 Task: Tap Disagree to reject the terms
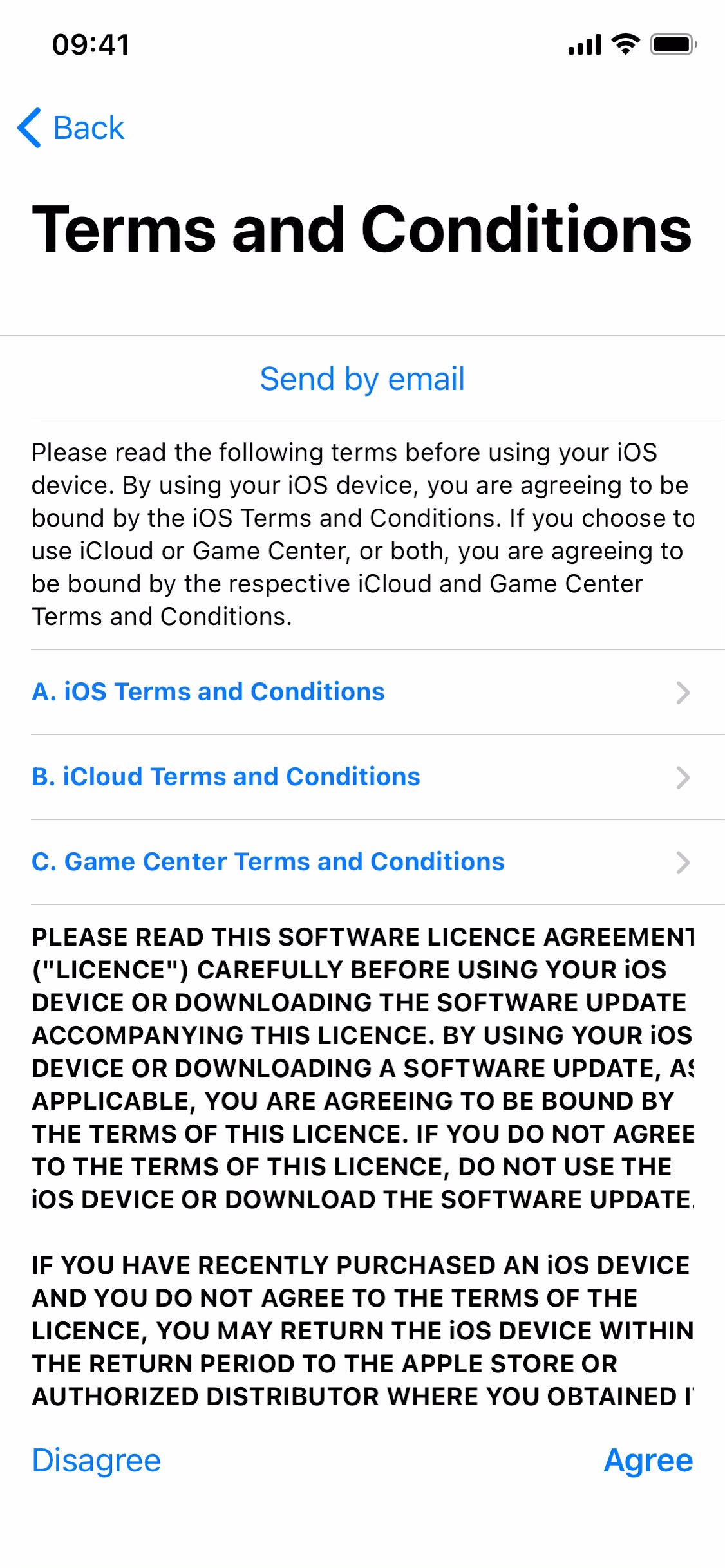click(95, 1461)
